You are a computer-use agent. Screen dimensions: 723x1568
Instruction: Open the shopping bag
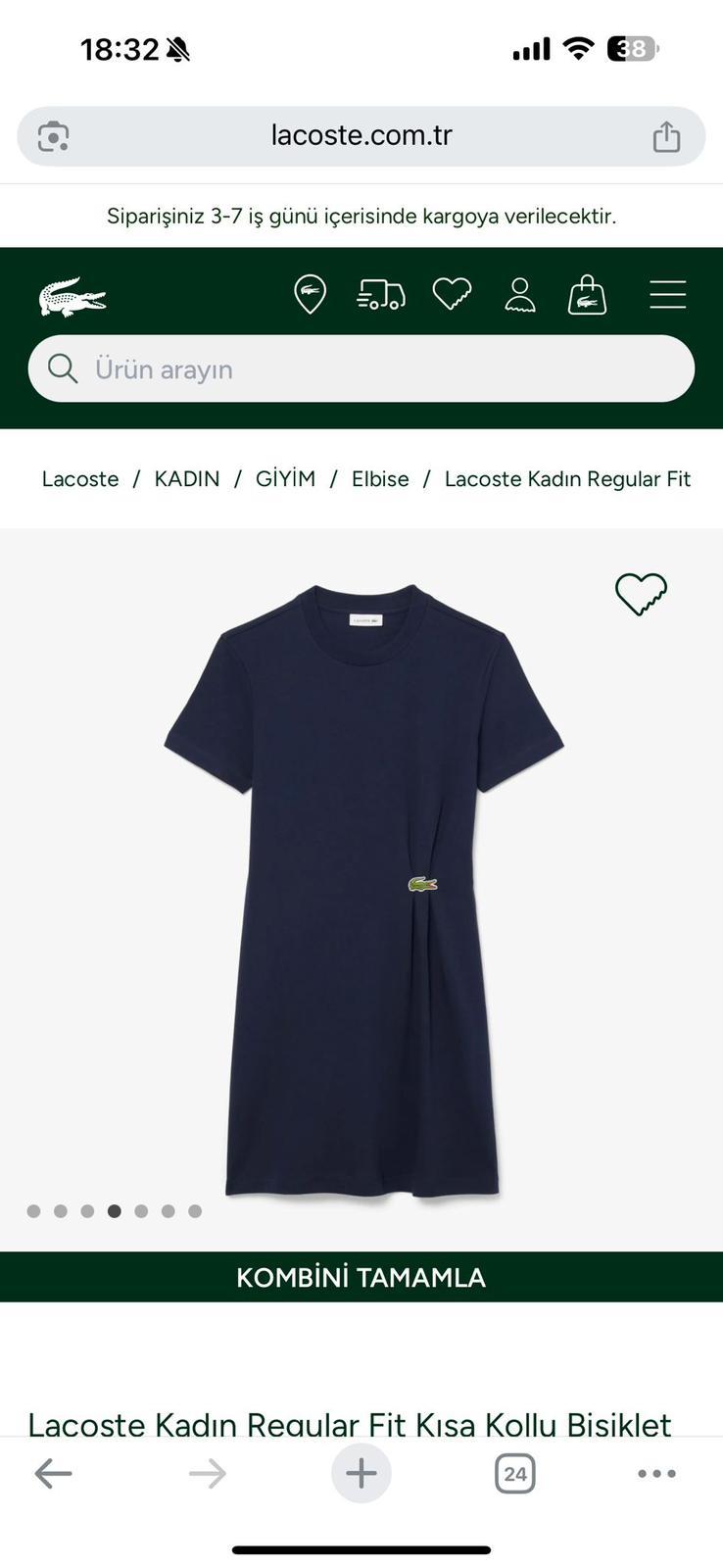[x=588, y=294]
